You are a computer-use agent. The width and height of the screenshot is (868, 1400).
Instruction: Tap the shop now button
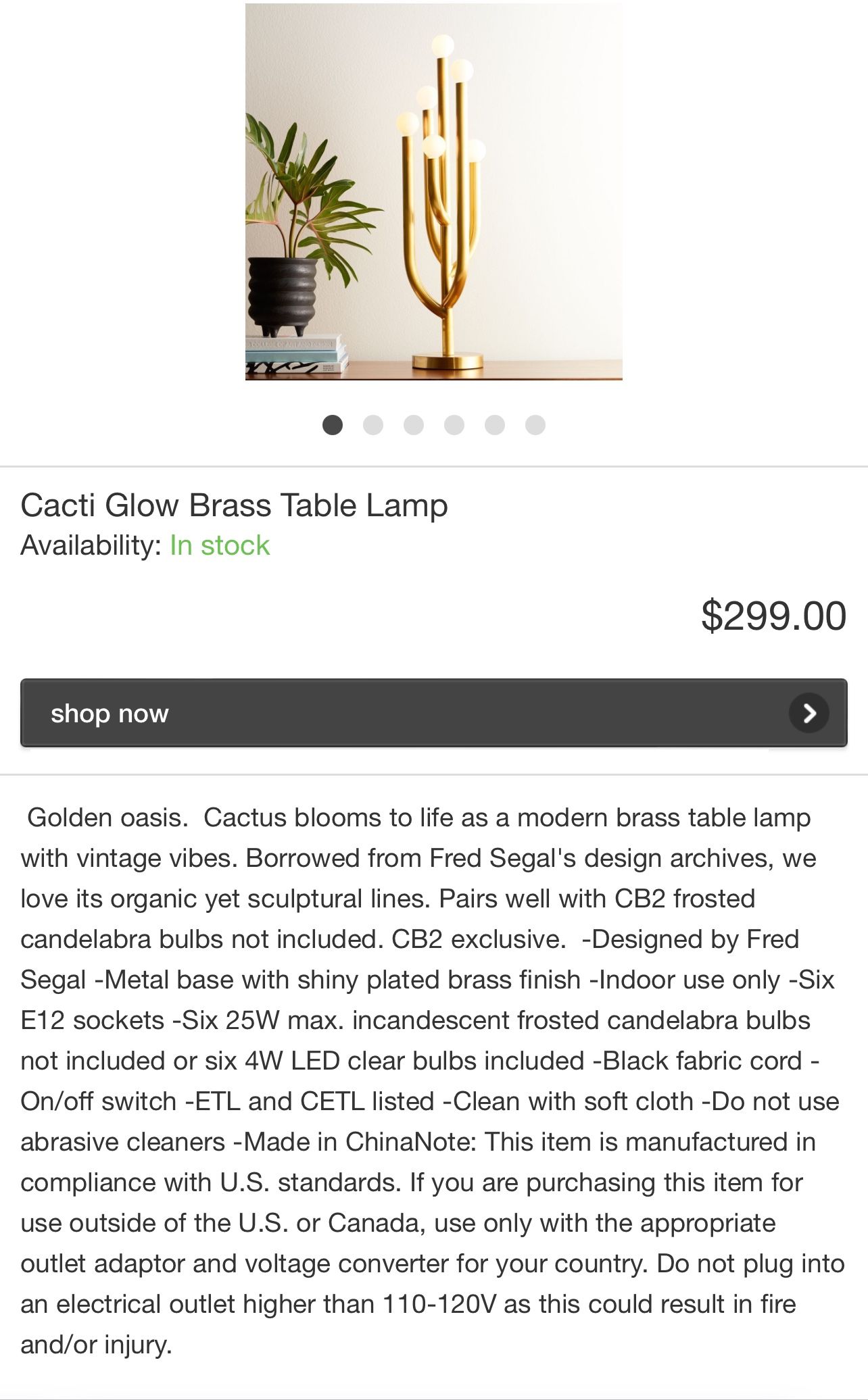[433, 713]
